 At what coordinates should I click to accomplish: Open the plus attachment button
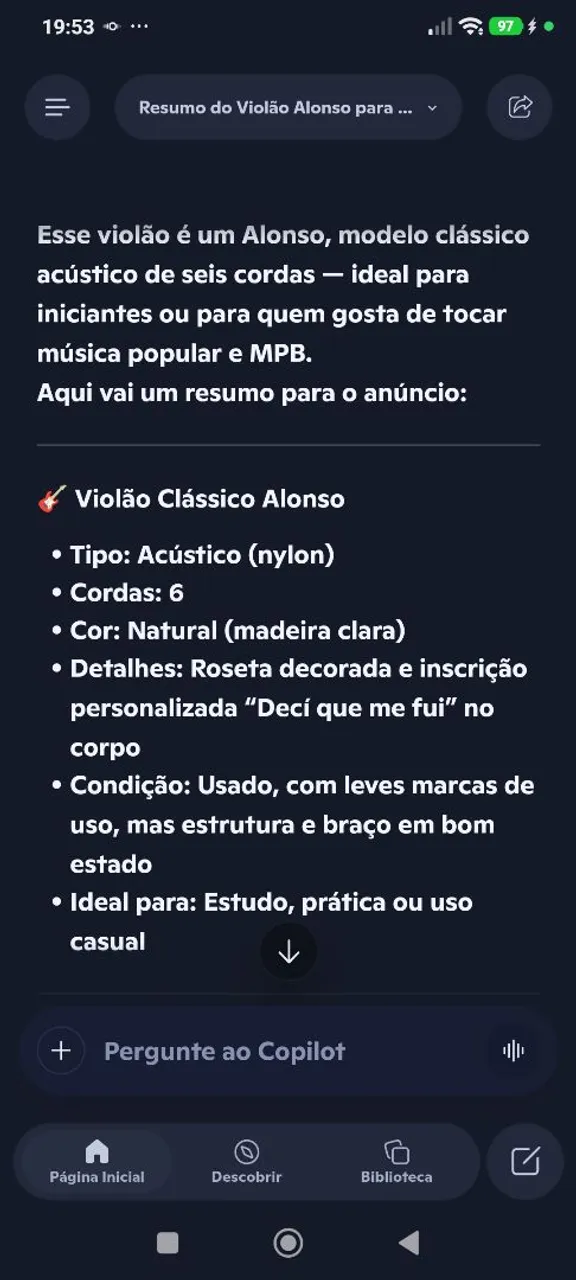(x=61, y=1050)
